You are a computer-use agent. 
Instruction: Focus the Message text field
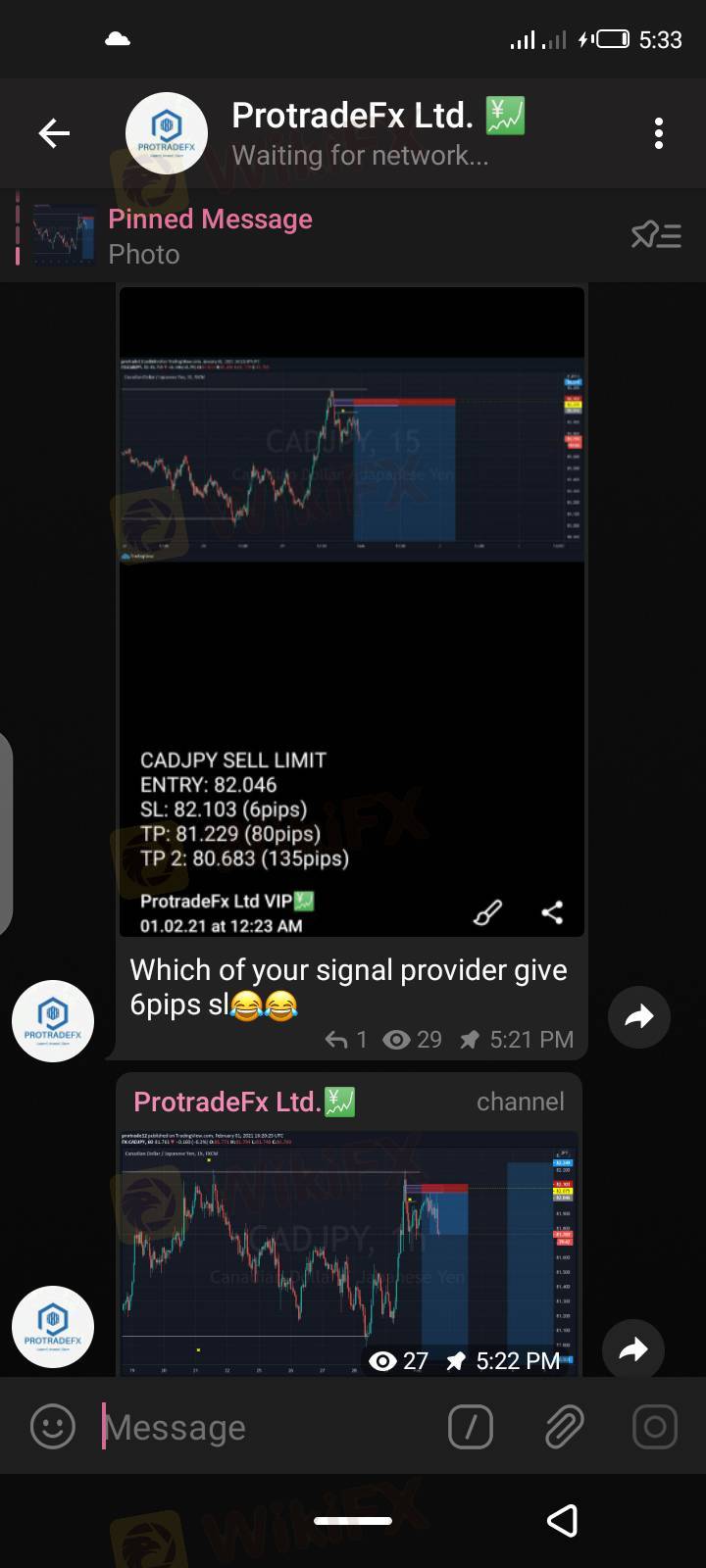(x=265, y=1428)
